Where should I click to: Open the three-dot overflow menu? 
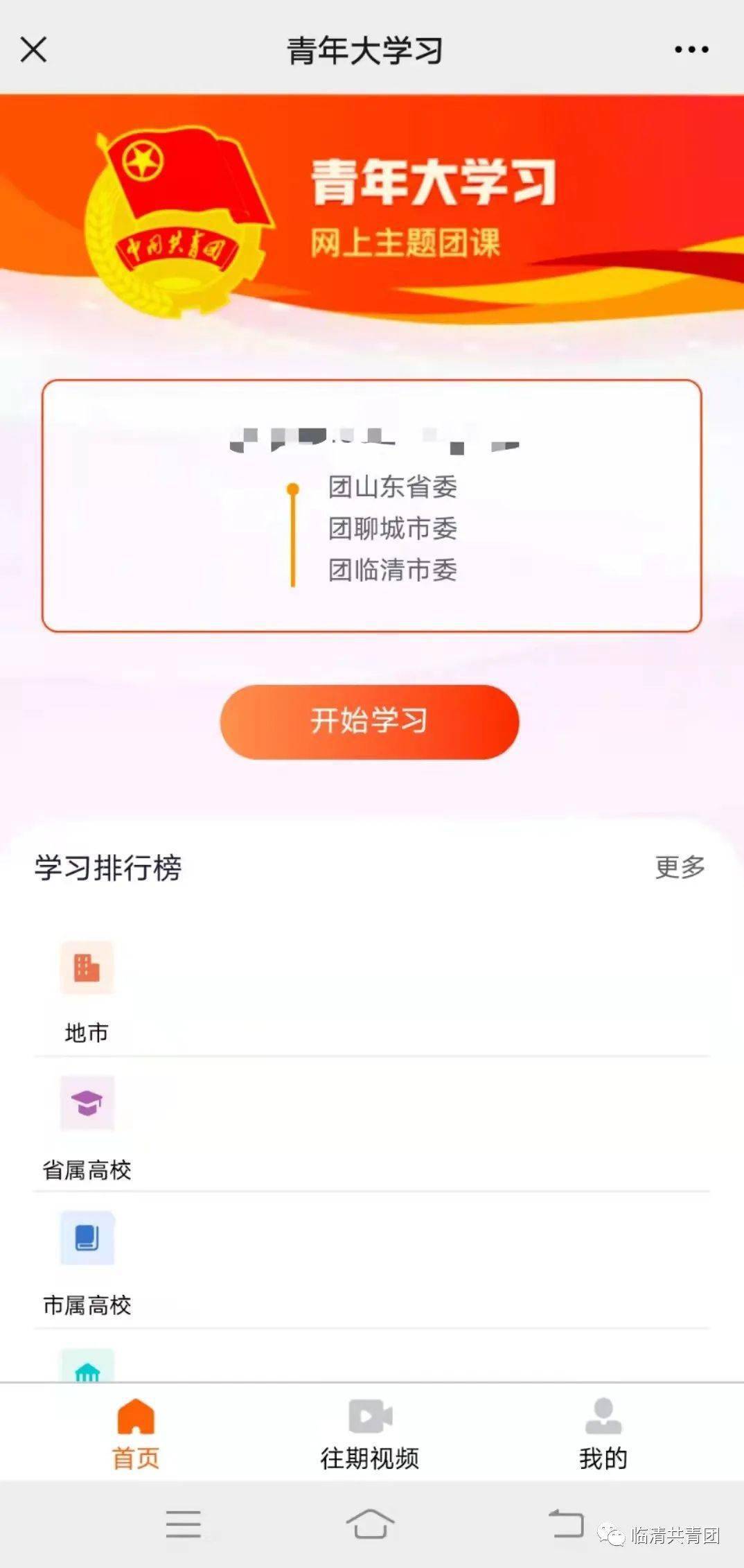(691, 49)
